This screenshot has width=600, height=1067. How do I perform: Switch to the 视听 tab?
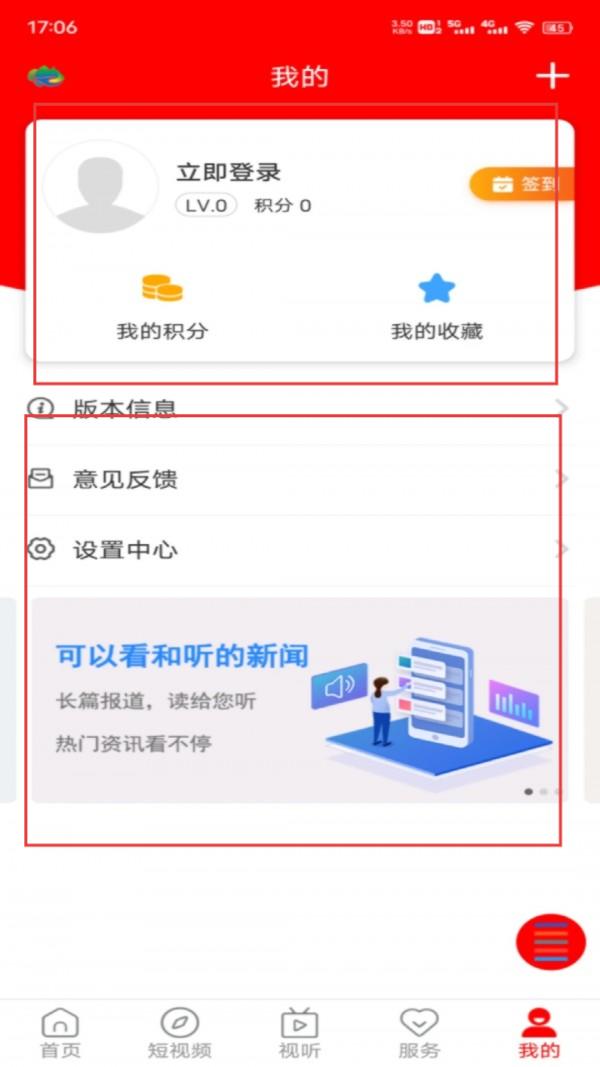click(299, 1033)
